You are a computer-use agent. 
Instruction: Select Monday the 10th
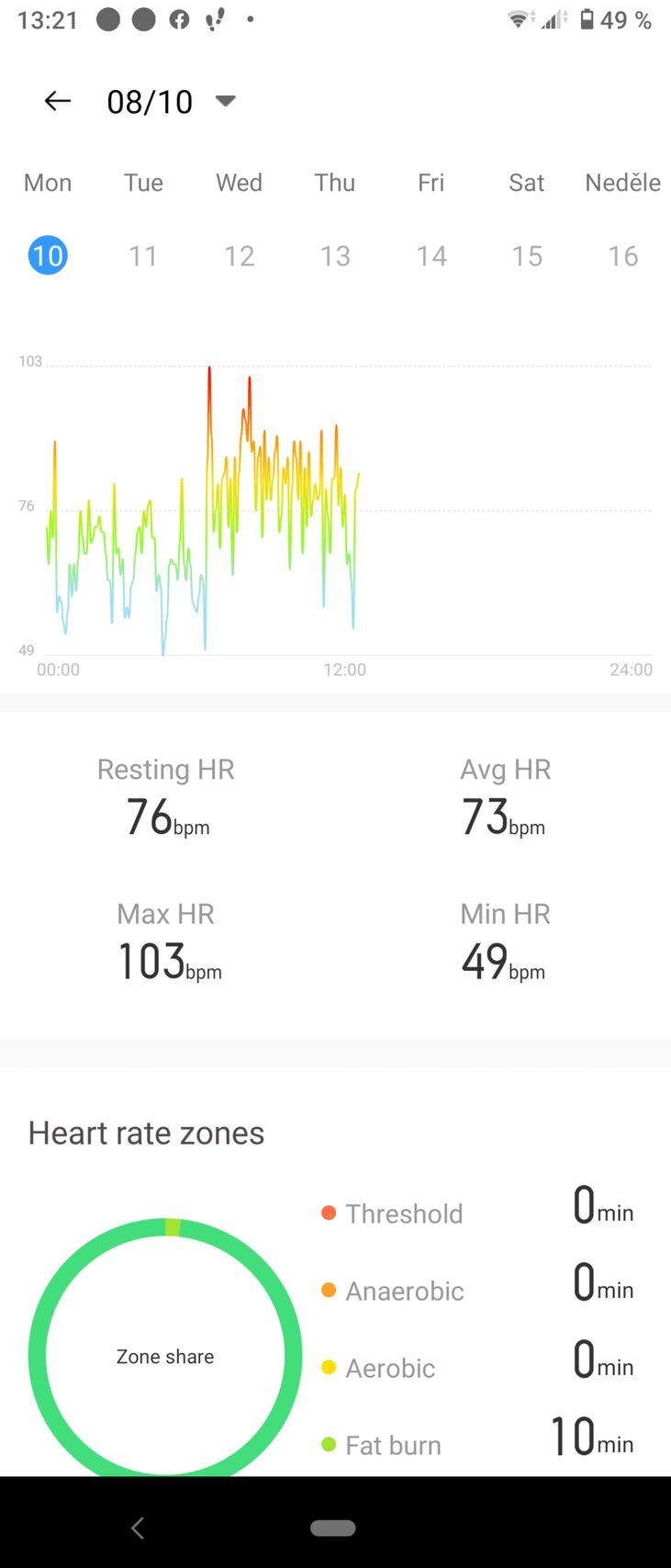pyautogui.click(x=48, y=255)
